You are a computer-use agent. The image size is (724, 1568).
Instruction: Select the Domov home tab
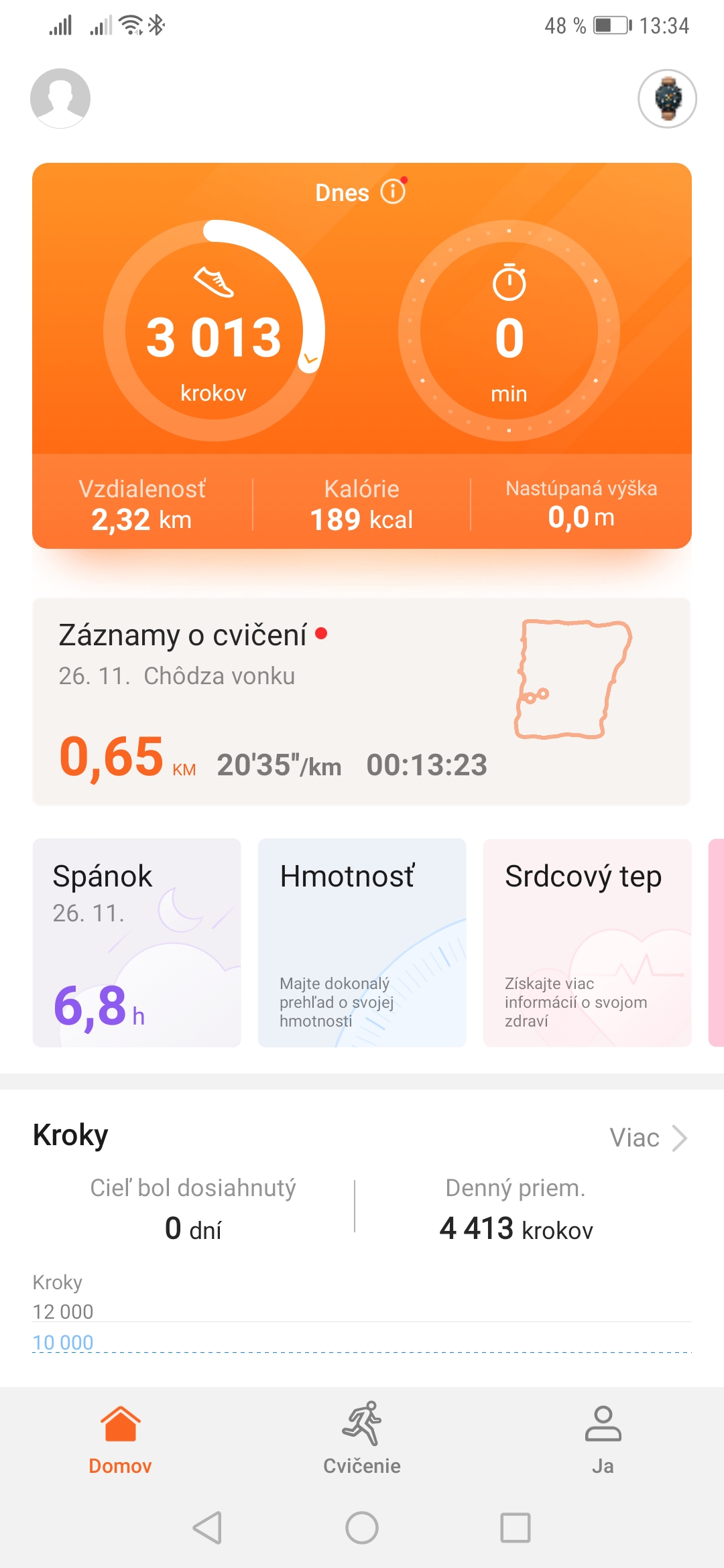pyautogui.click(x=121, y=1438)
